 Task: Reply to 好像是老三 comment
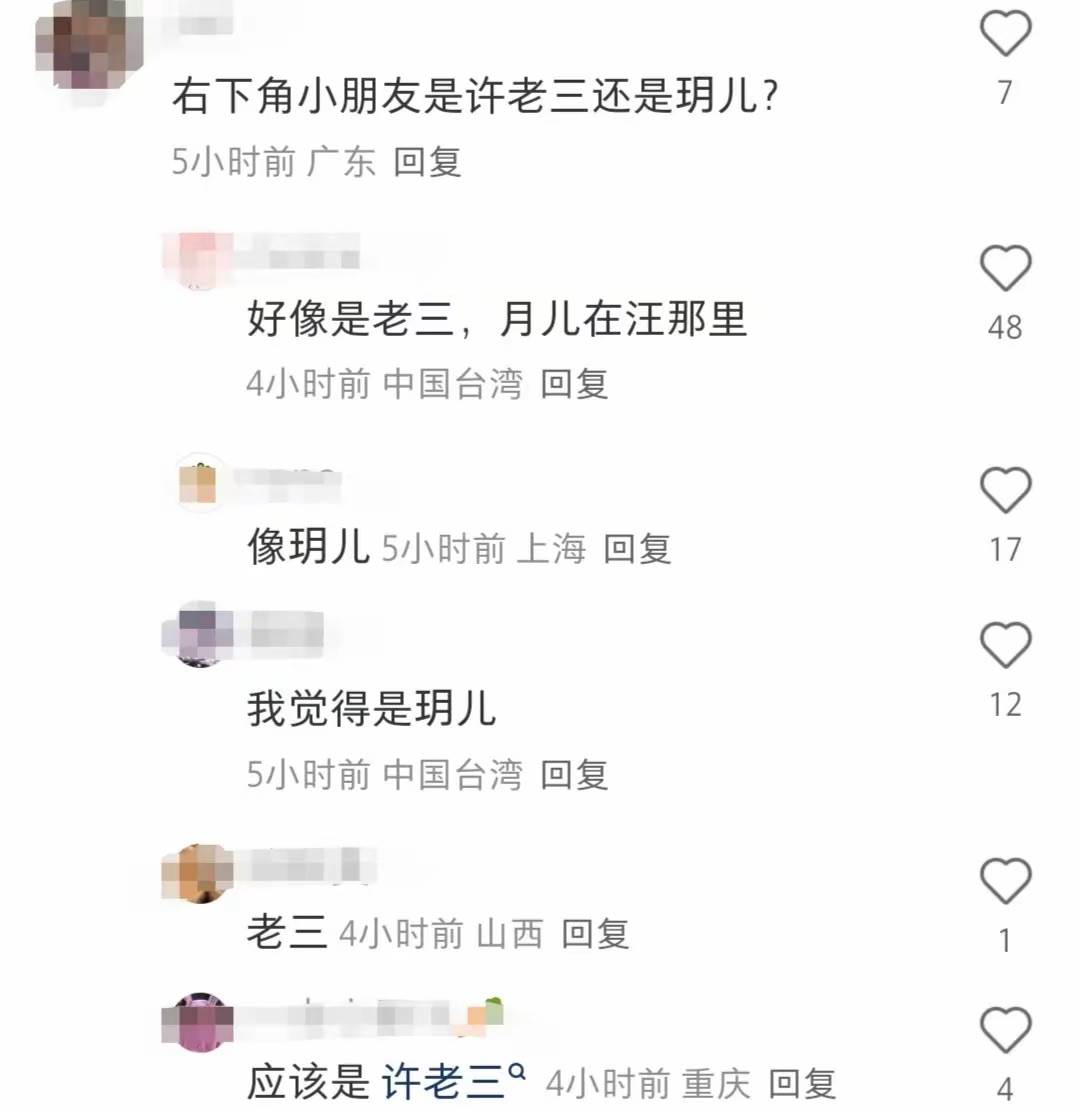574,384
